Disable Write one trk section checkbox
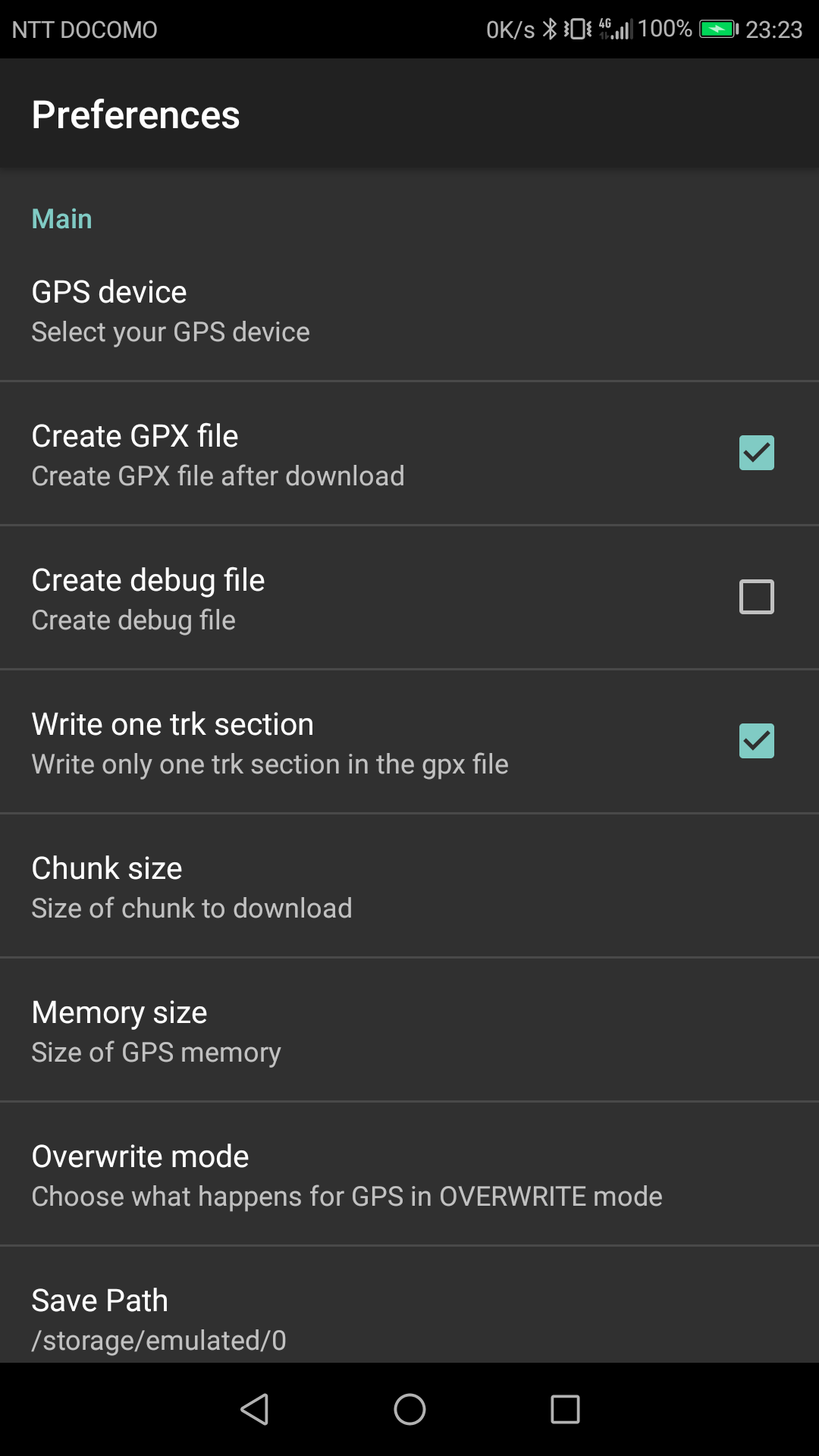Image resolution: width=819 pixels, height=1456 pixels. click(756, 741)
